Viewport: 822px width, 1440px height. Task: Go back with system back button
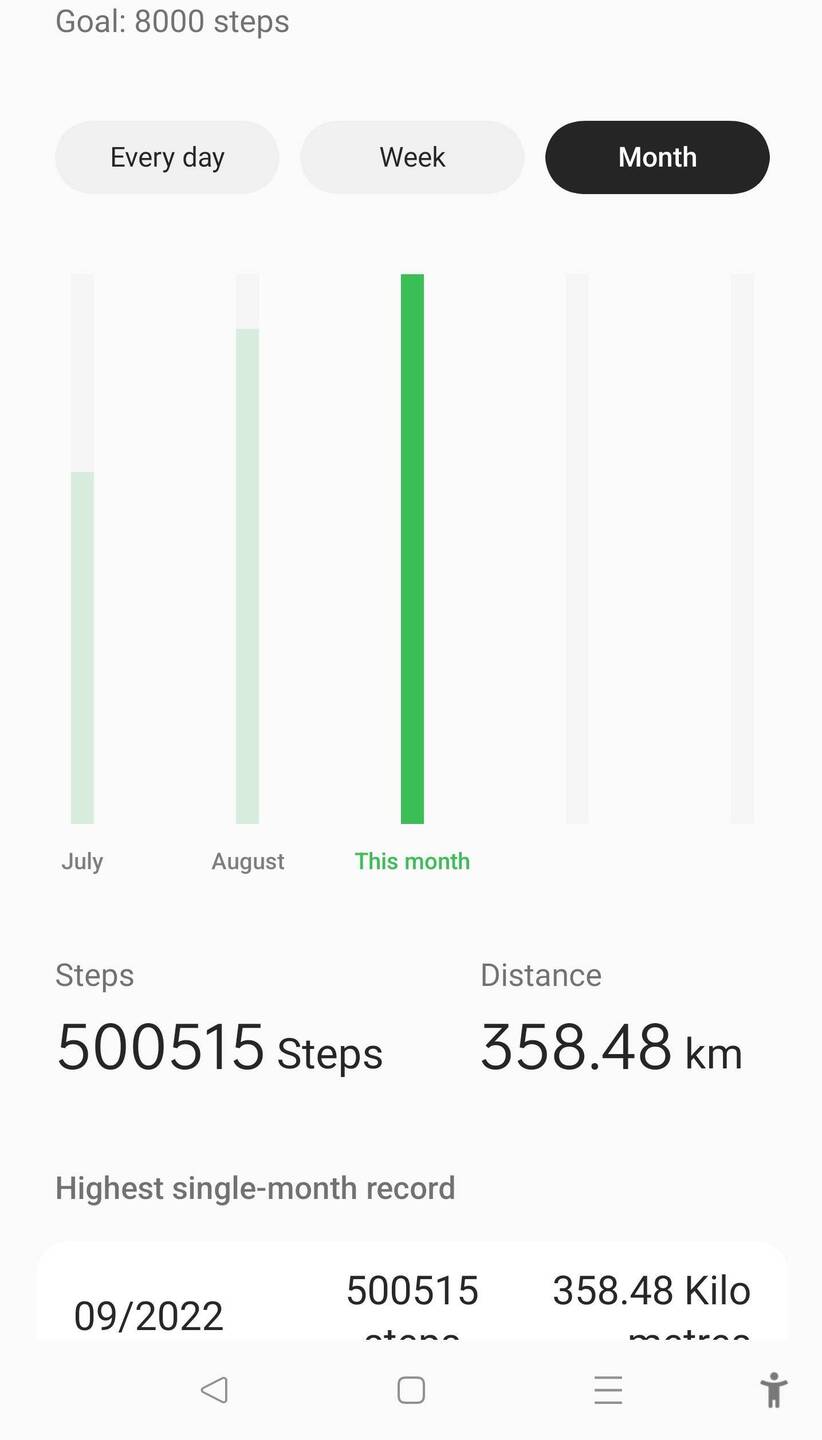pyautogui.click(x=214, y=1390)
